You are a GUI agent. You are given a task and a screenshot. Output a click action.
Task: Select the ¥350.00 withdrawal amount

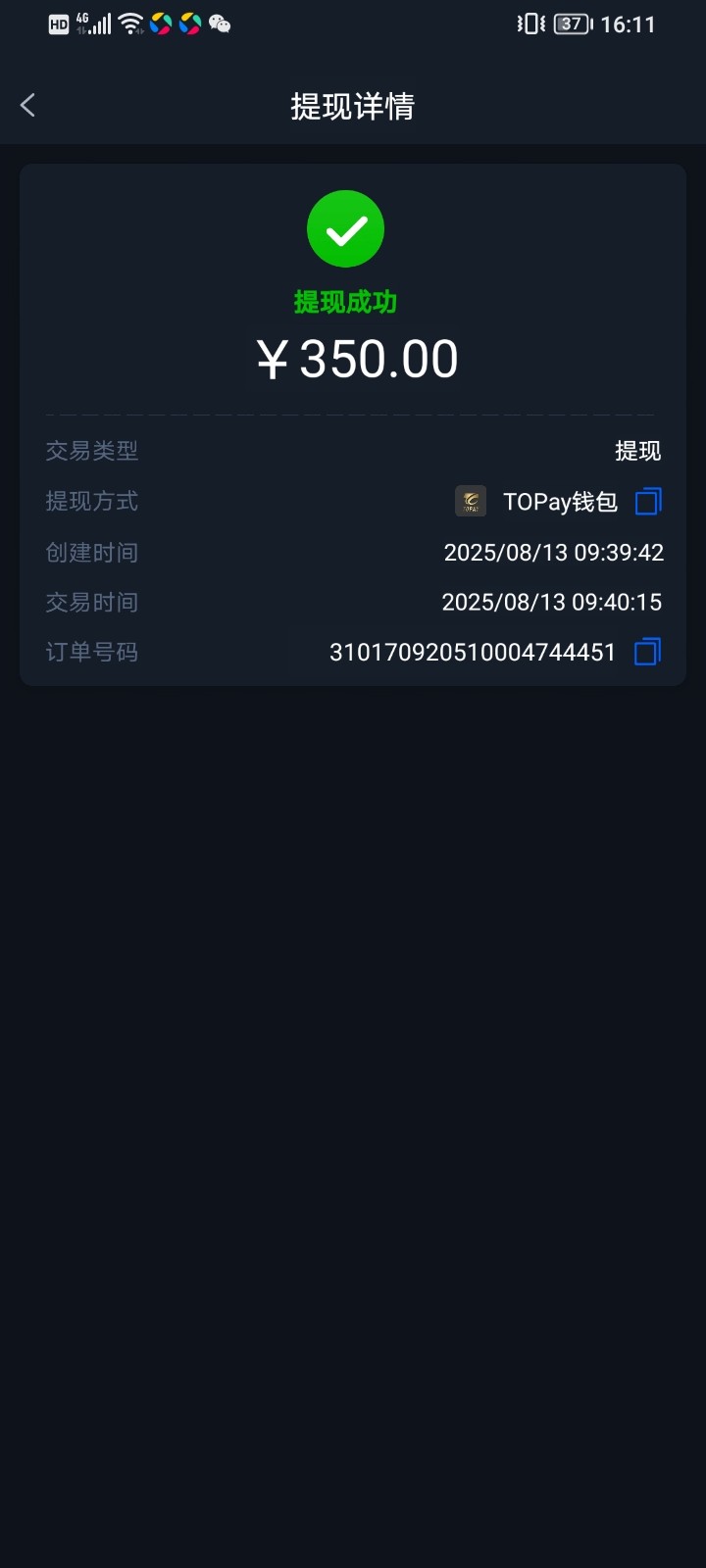[356, 358]
